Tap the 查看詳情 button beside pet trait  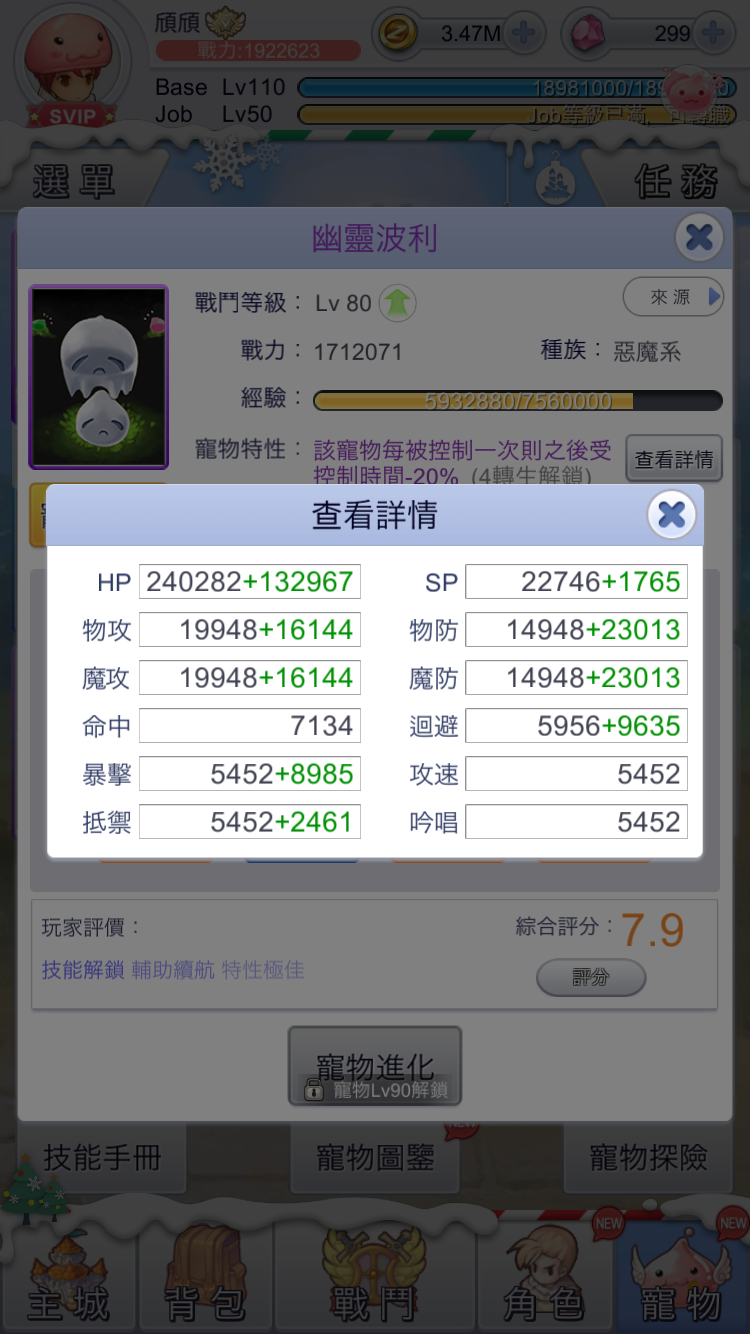tap(674, 459)
